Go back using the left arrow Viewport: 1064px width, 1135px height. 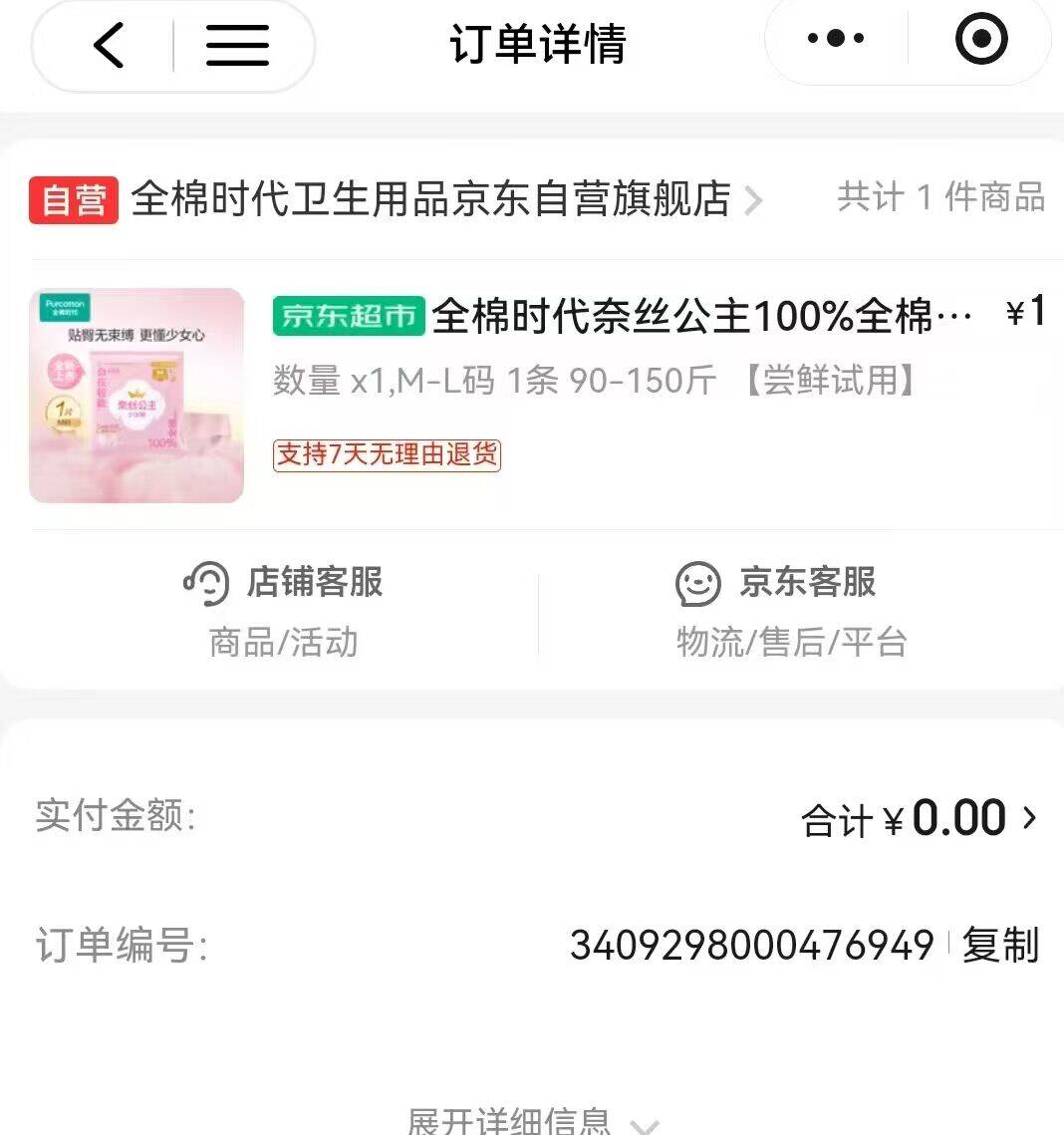(x=109, y=44)
